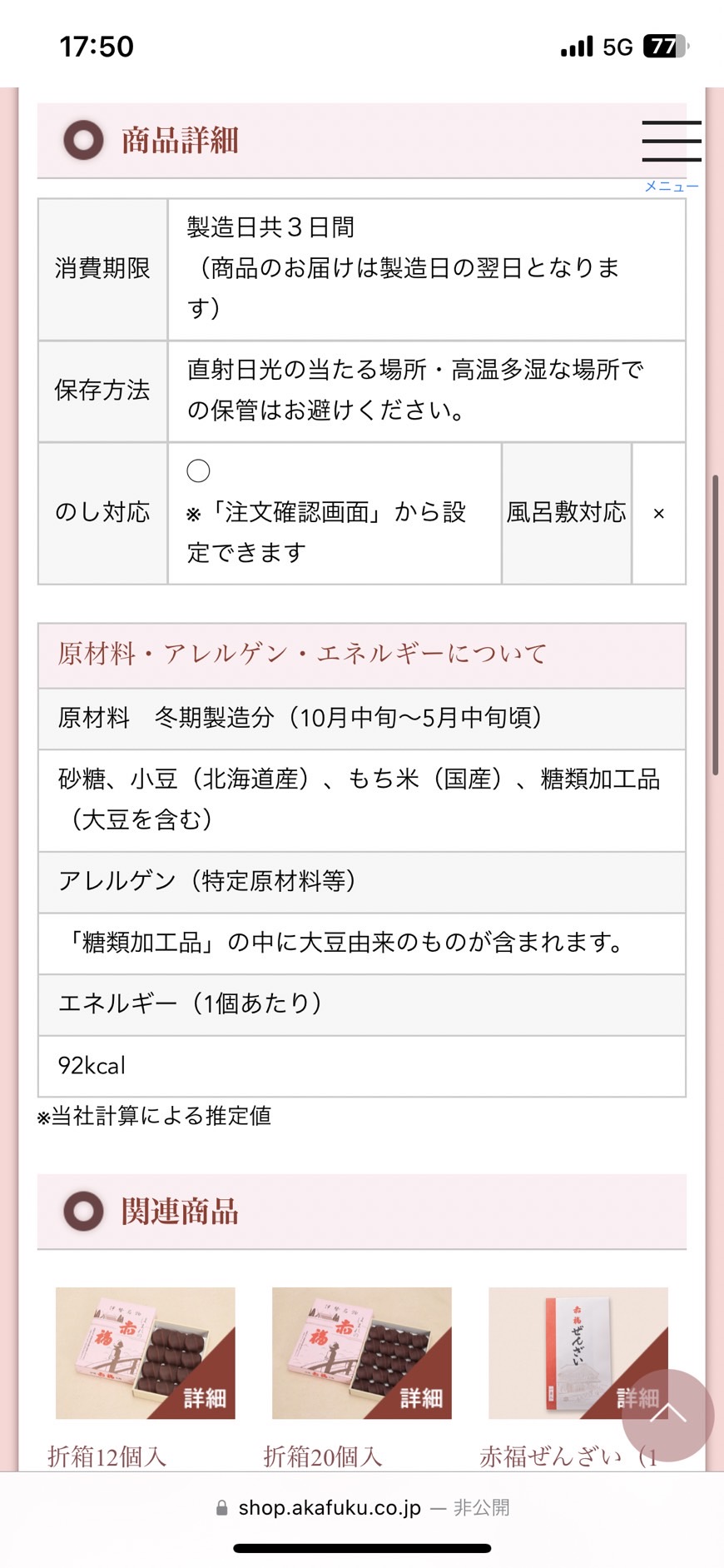Open the 折箱20個入 product thumbnail
724x1568 pixels.
tap(362, 1353)
